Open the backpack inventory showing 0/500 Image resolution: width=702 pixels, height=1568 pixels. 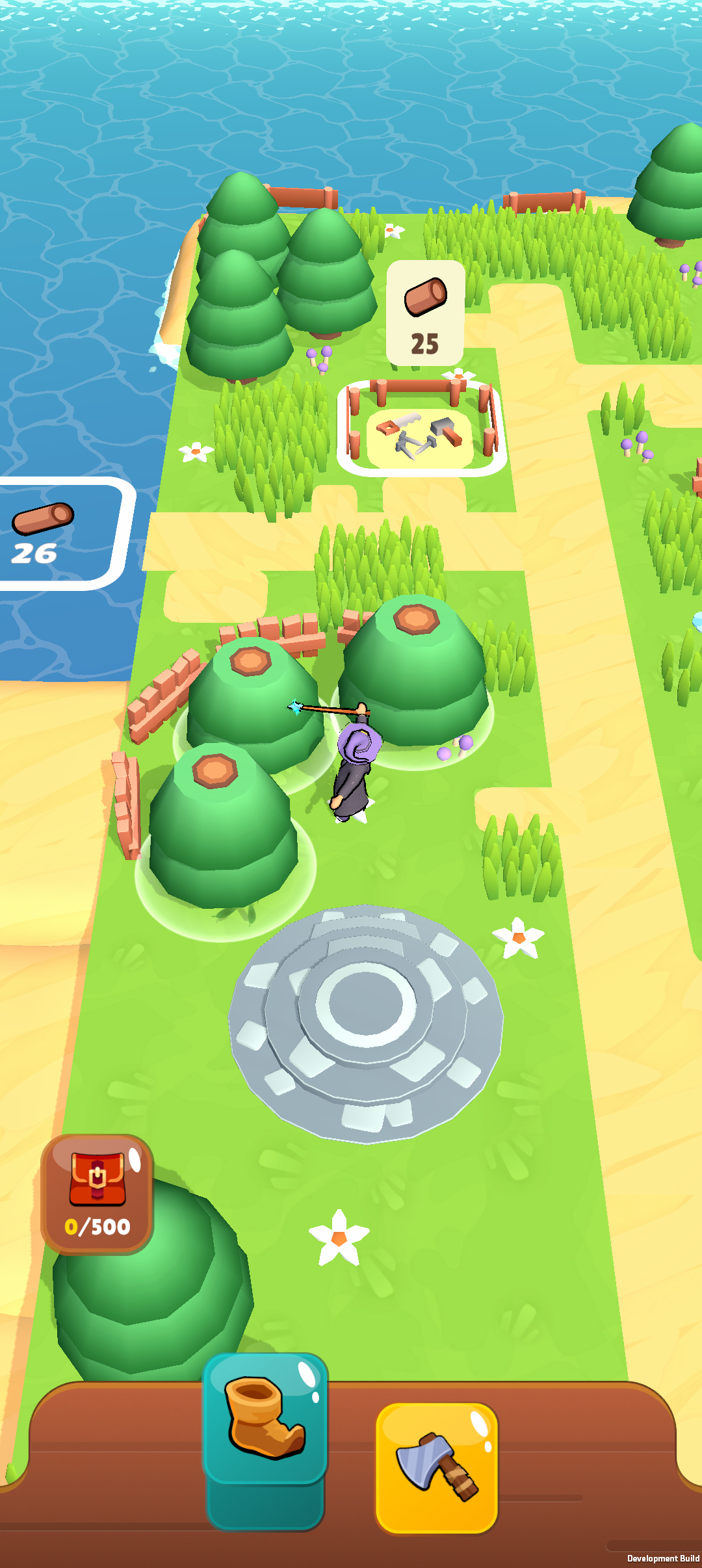(97, 1194)
